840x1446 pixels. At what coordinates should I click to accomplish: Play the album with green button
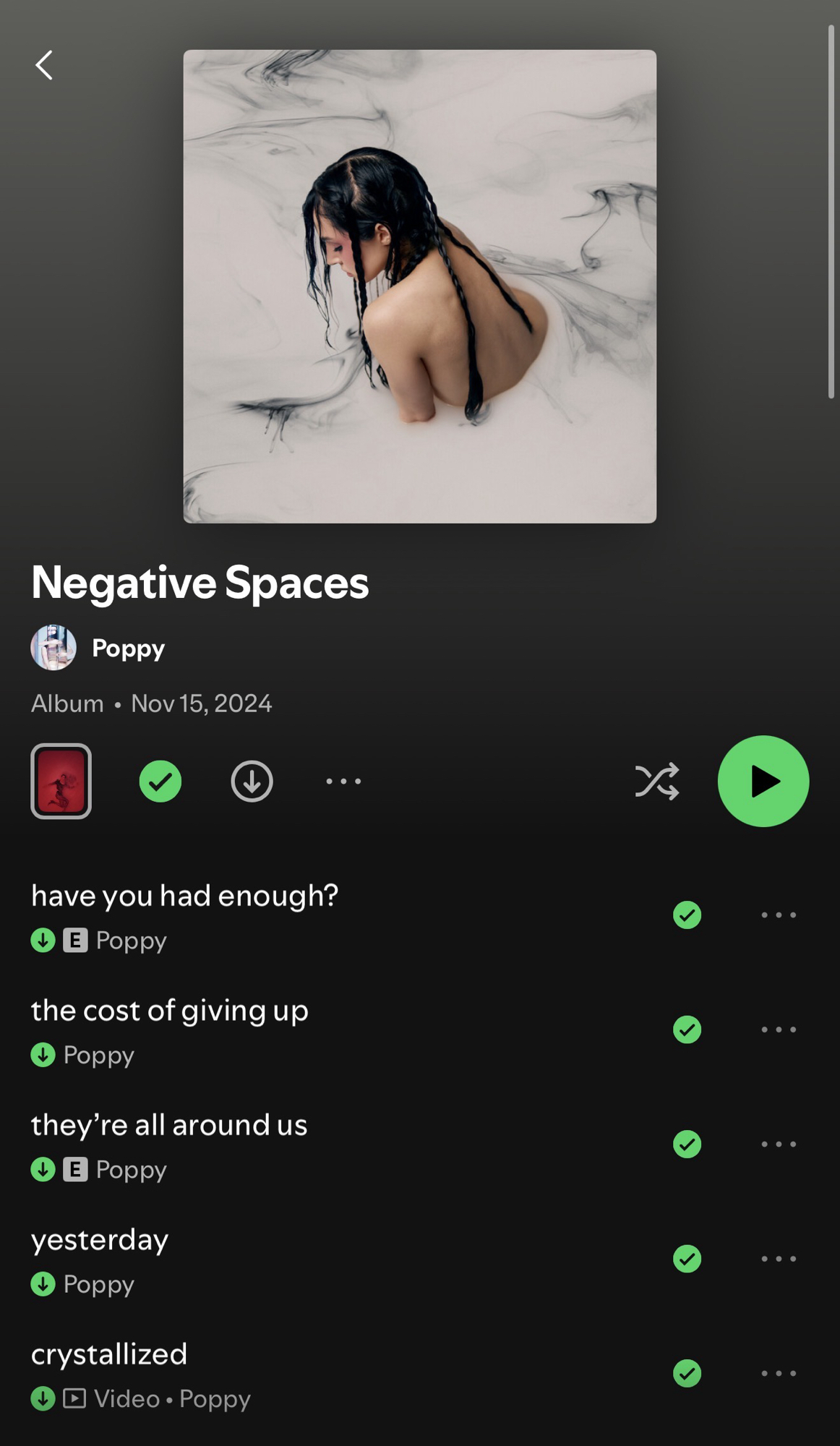(763, 781)
